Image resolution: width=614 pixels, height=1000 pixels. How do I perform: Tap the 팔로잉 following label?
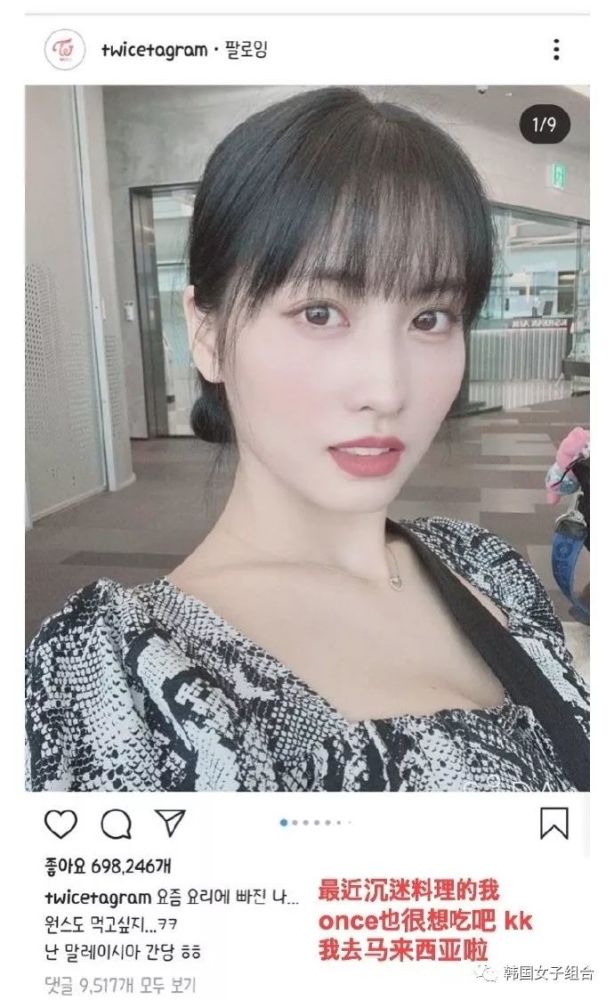246,49
